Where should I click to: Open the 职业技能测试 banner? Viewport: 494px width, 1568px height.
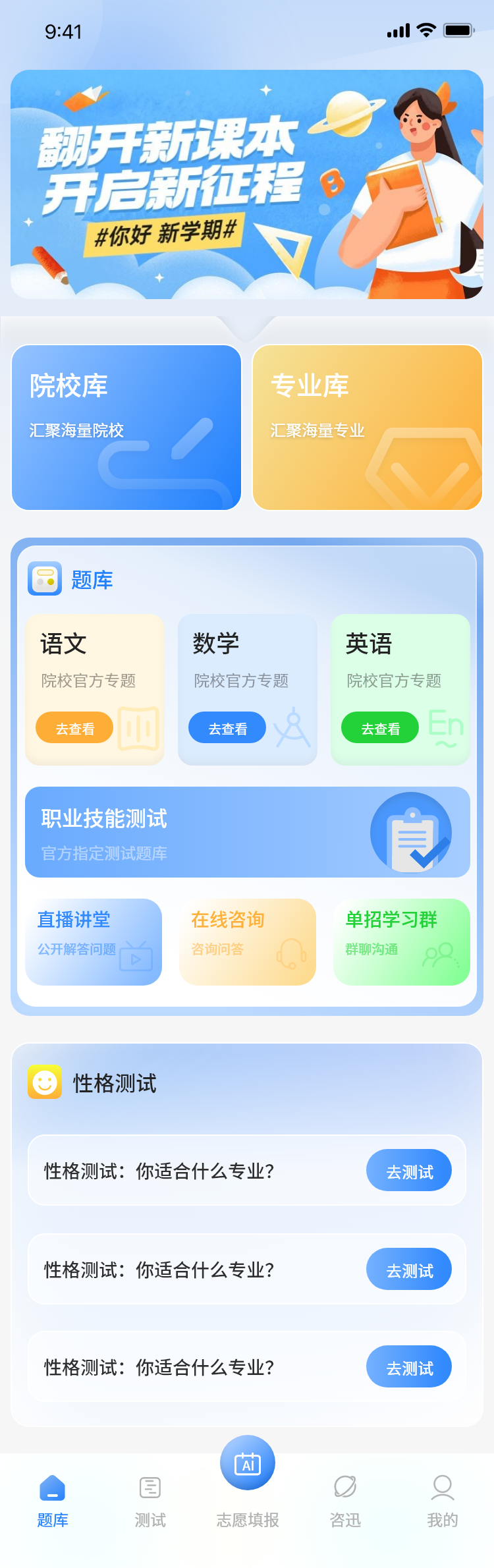(247, 832)
